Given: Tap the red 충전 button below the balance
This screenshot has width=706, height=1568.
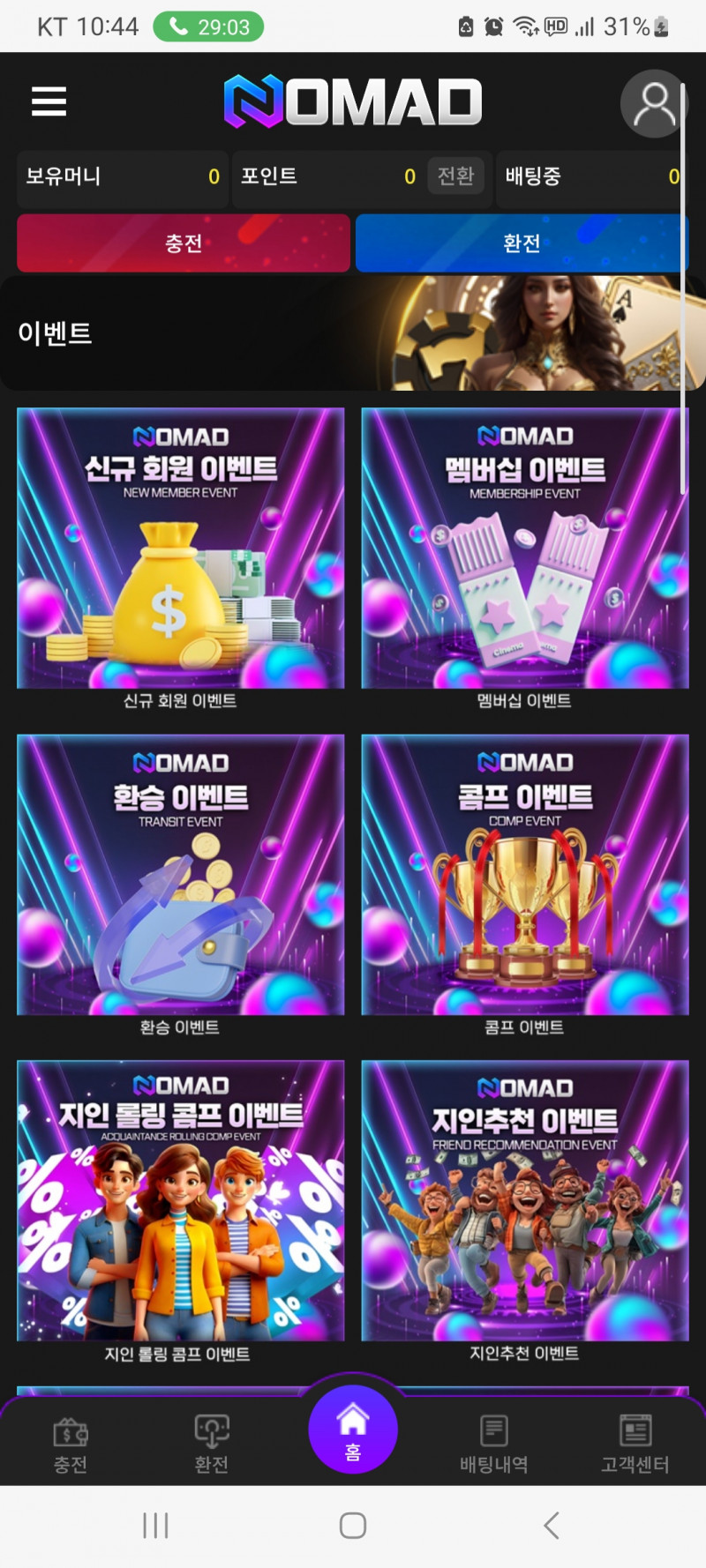Looking at the screenshot, I should [184, 243].
